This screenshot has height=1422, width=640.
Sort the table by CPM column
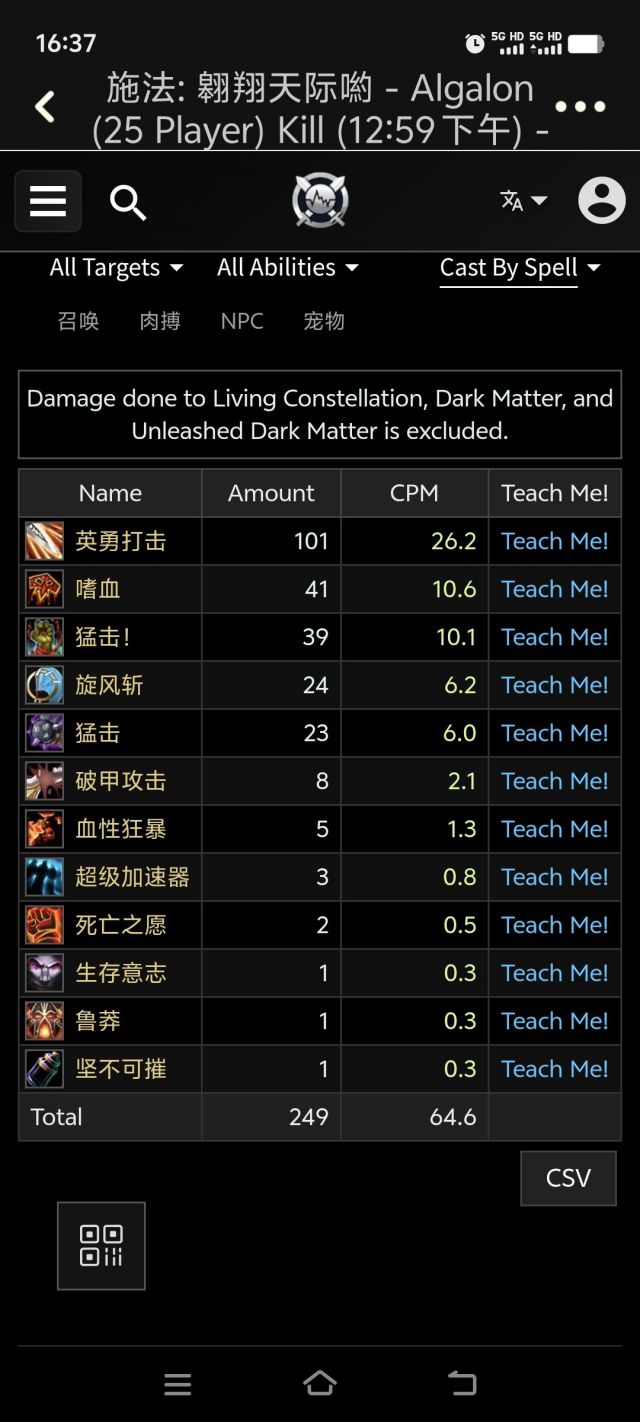pyautogui.click(x=414, y=493)
